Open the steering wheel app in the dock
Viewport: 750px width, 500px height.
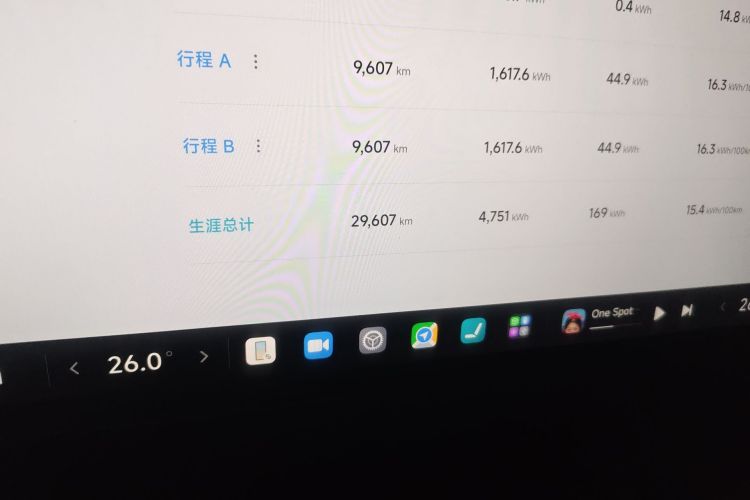372,341
